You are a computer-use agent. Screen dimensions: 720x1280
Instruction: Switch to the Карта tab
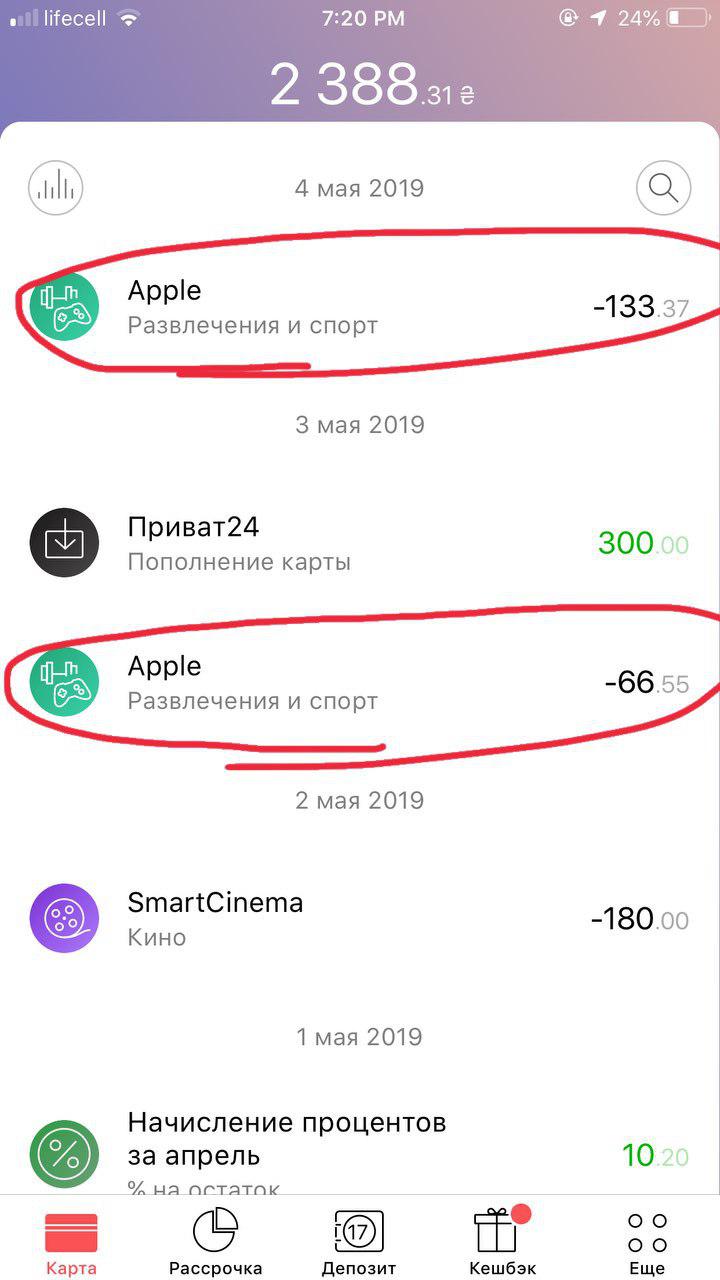[x=71, y=1243]
